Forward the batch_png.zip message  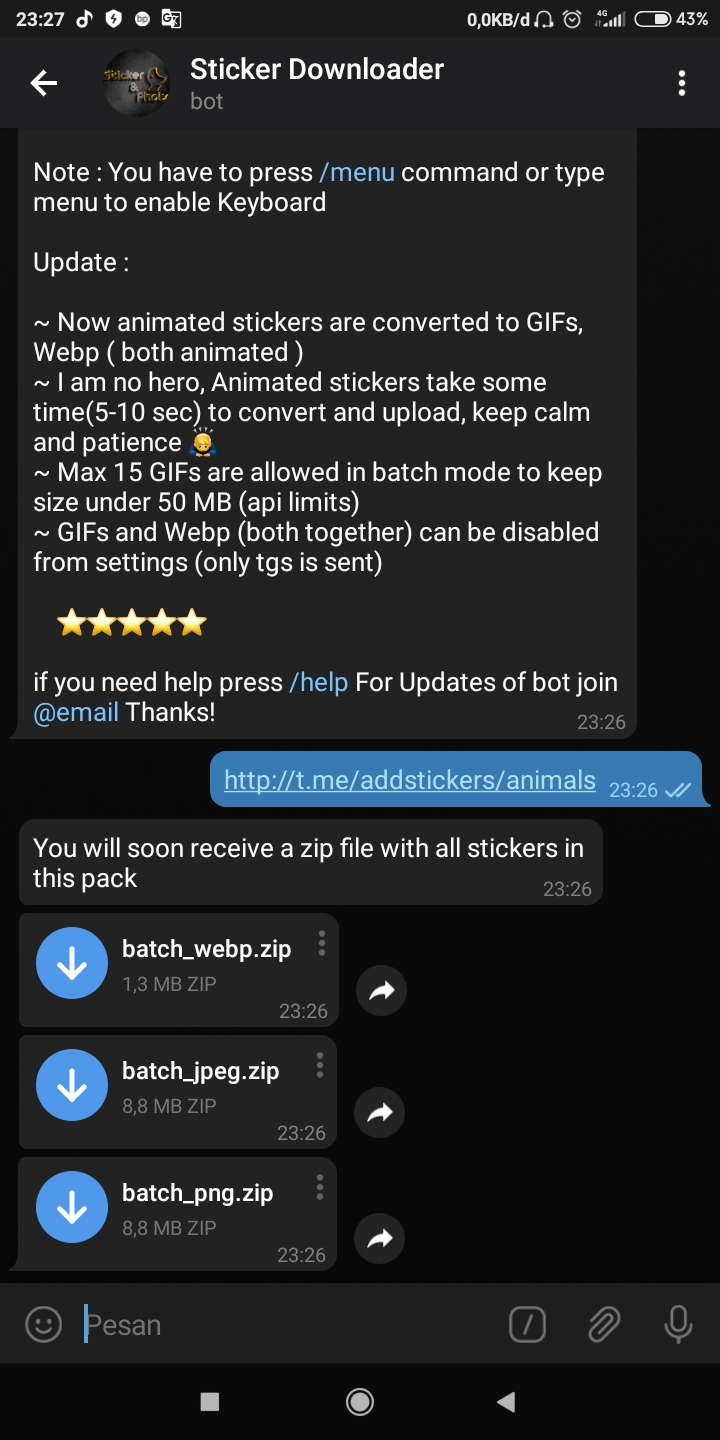pyautogui.click(x=380, y=1239)
